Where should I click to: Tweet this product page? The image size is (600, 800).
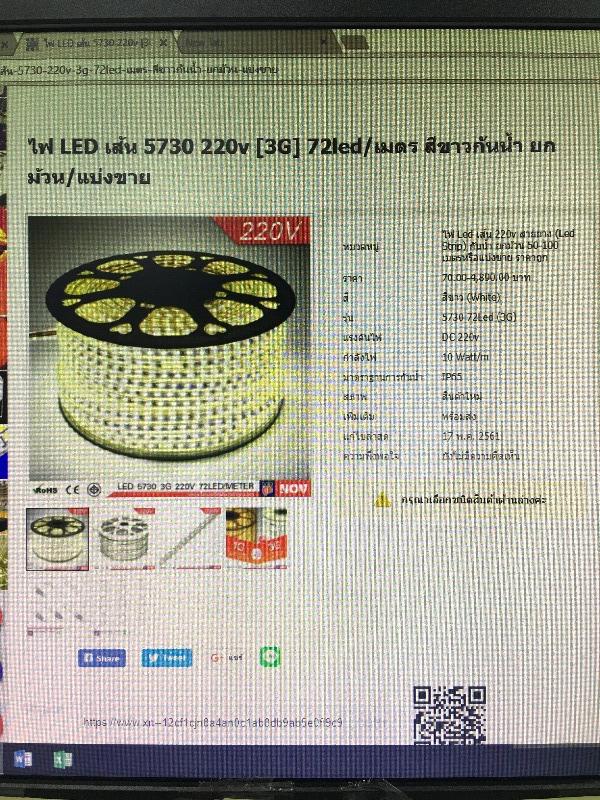(166, 658)
